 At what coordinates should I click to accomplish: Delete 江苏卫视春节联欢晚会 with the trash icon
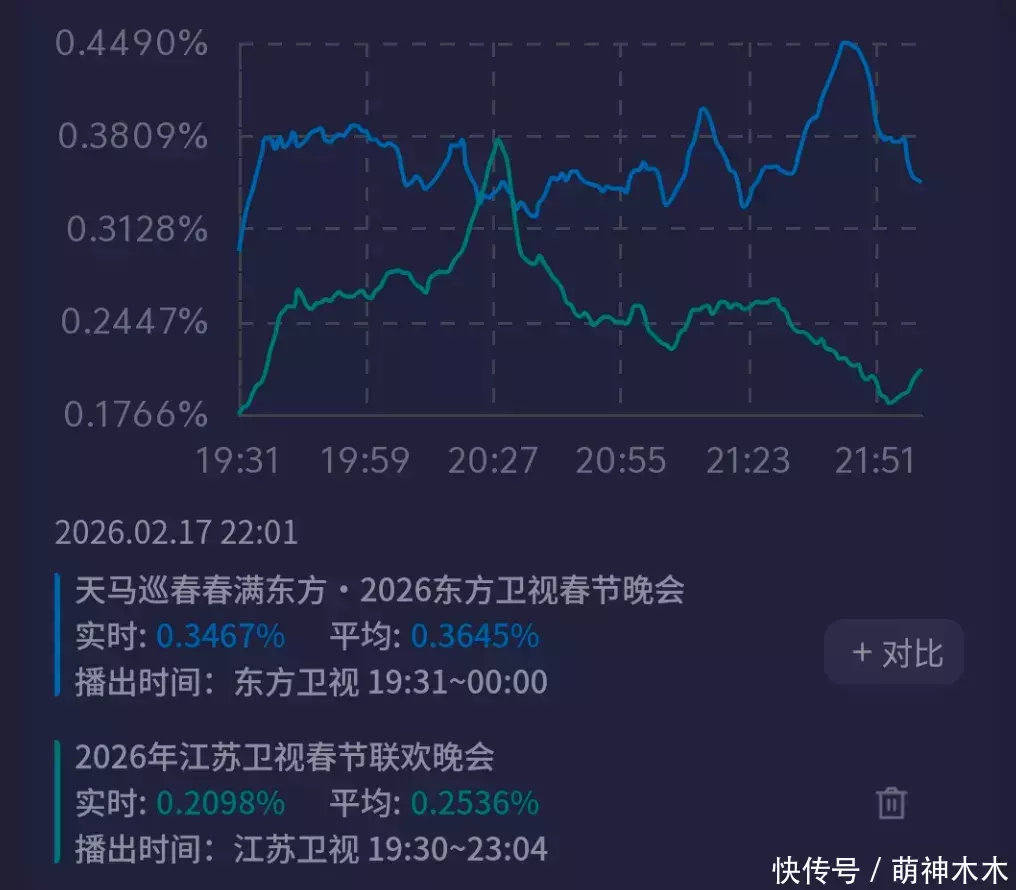(891, 803)
